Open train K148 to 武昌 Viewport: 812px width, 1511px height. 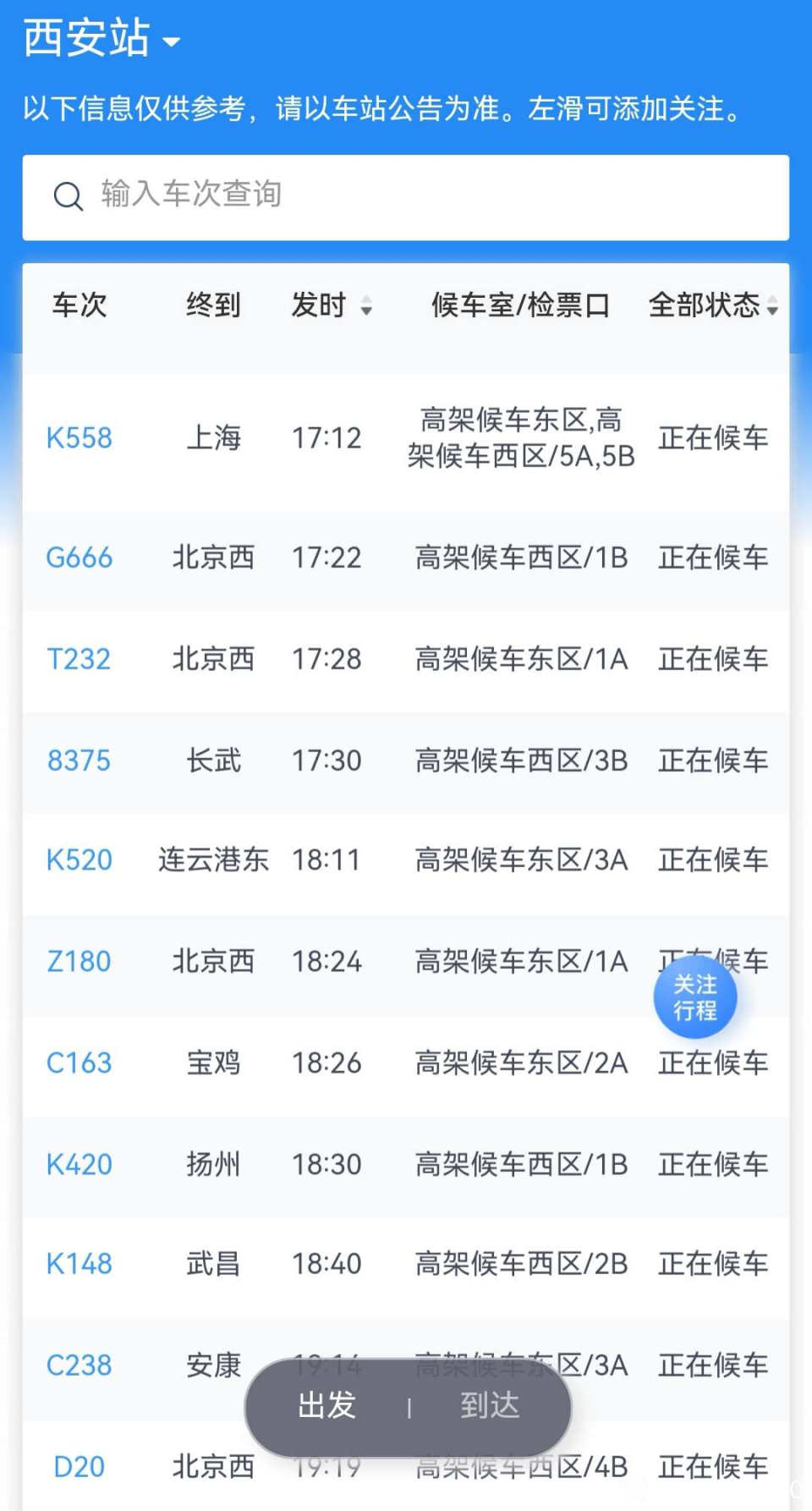80,1264
